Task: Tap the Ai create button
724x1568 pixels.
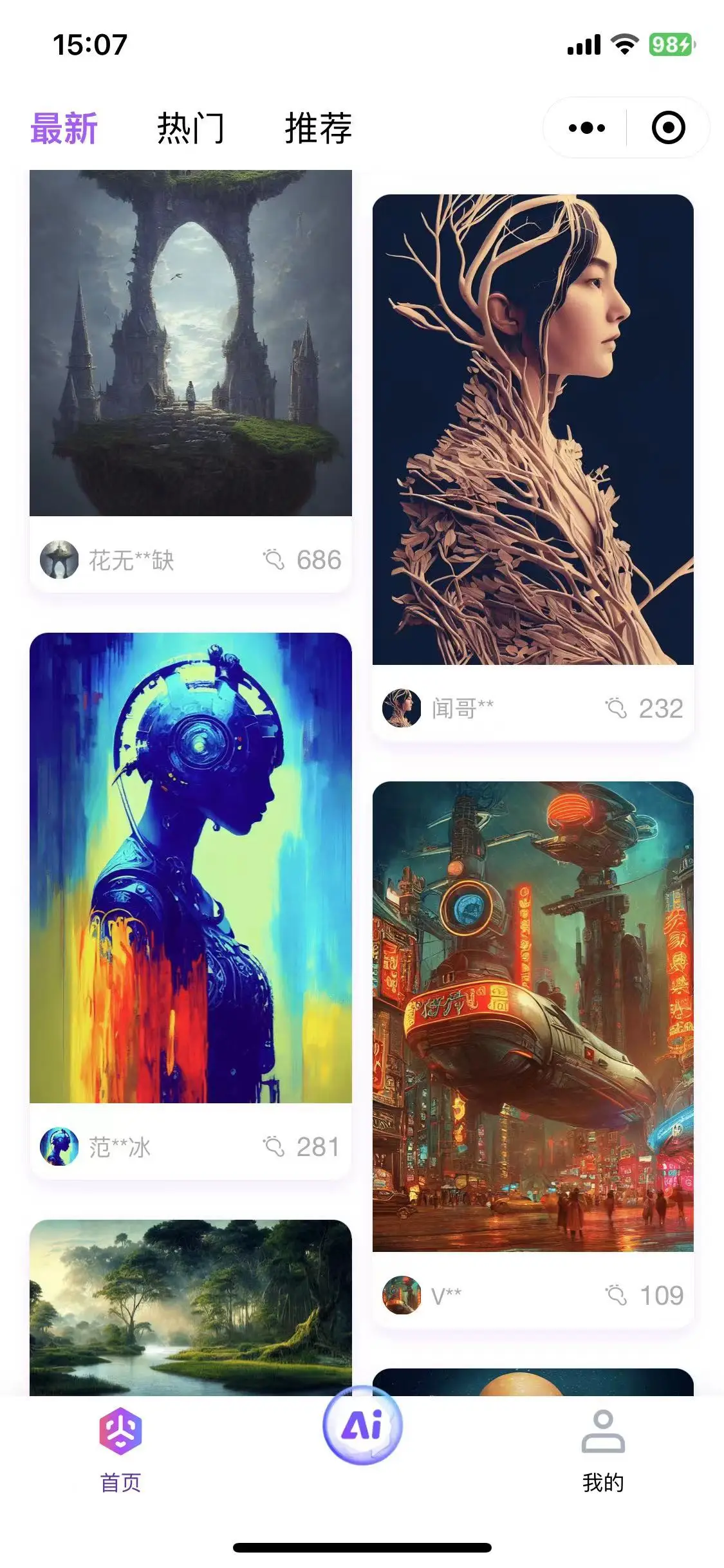Action: pos(362,1425)
